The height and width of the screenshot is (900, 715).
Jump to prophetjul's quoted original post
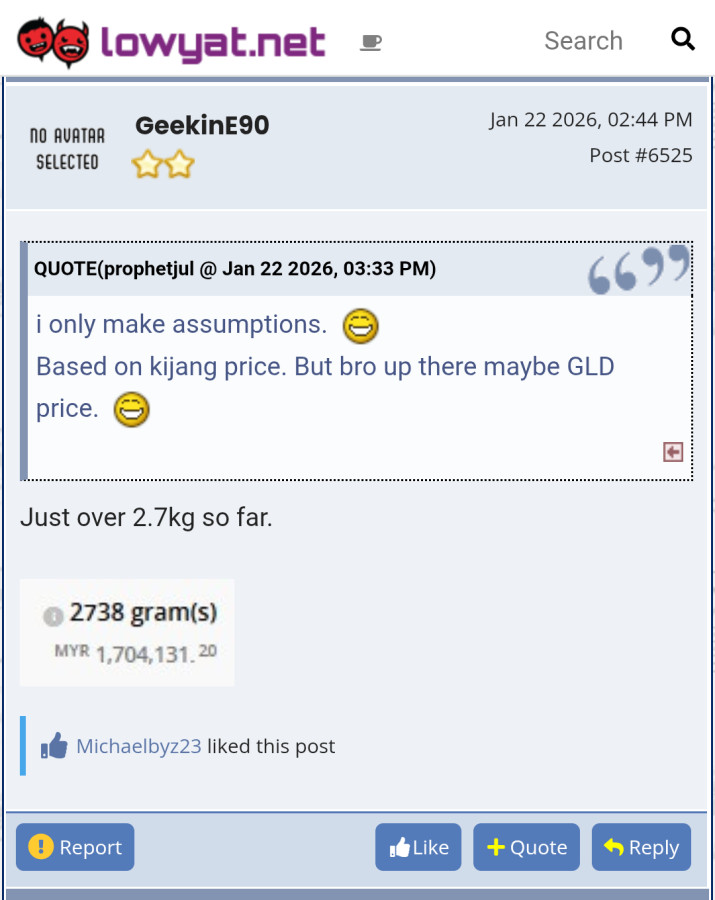coord(673,452)
